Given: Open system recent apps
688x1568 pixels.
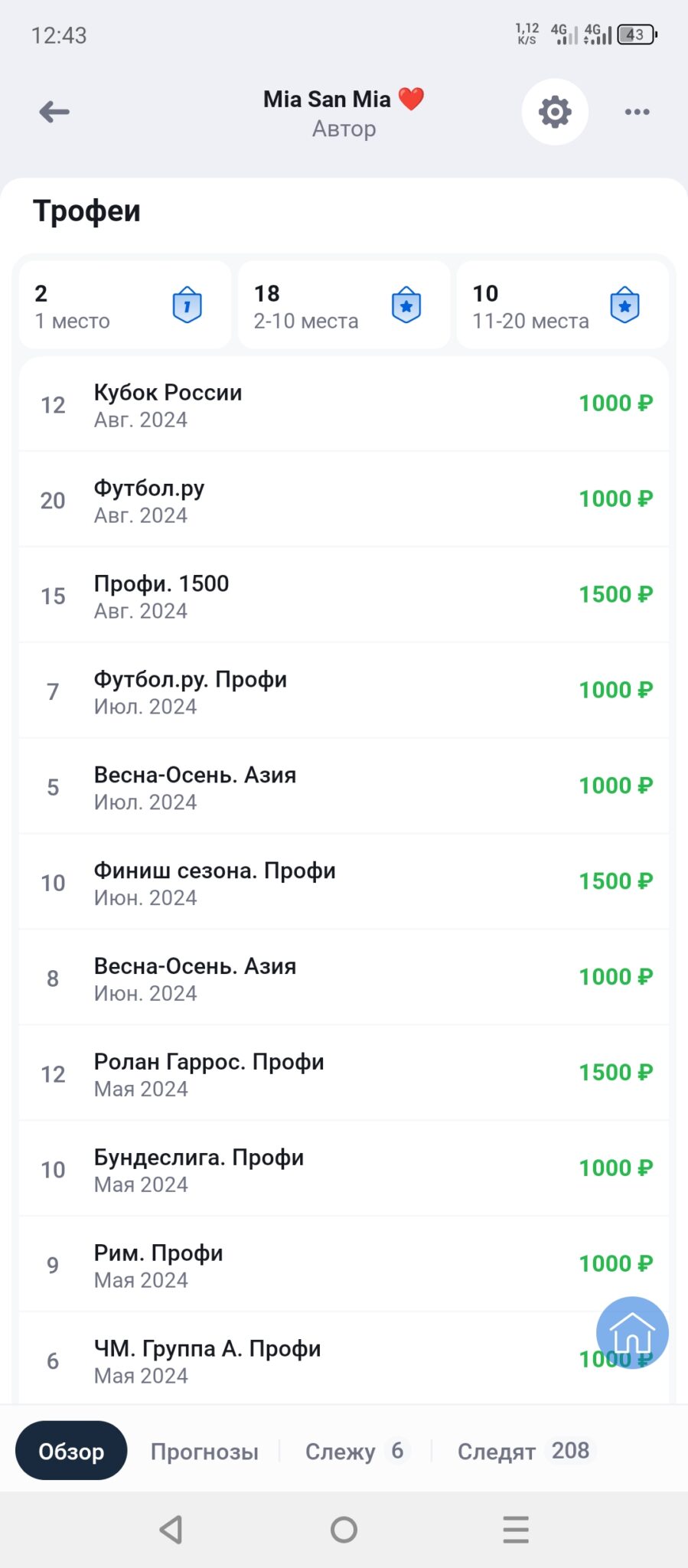Looking at the screenshot, I should [516, 1530].
